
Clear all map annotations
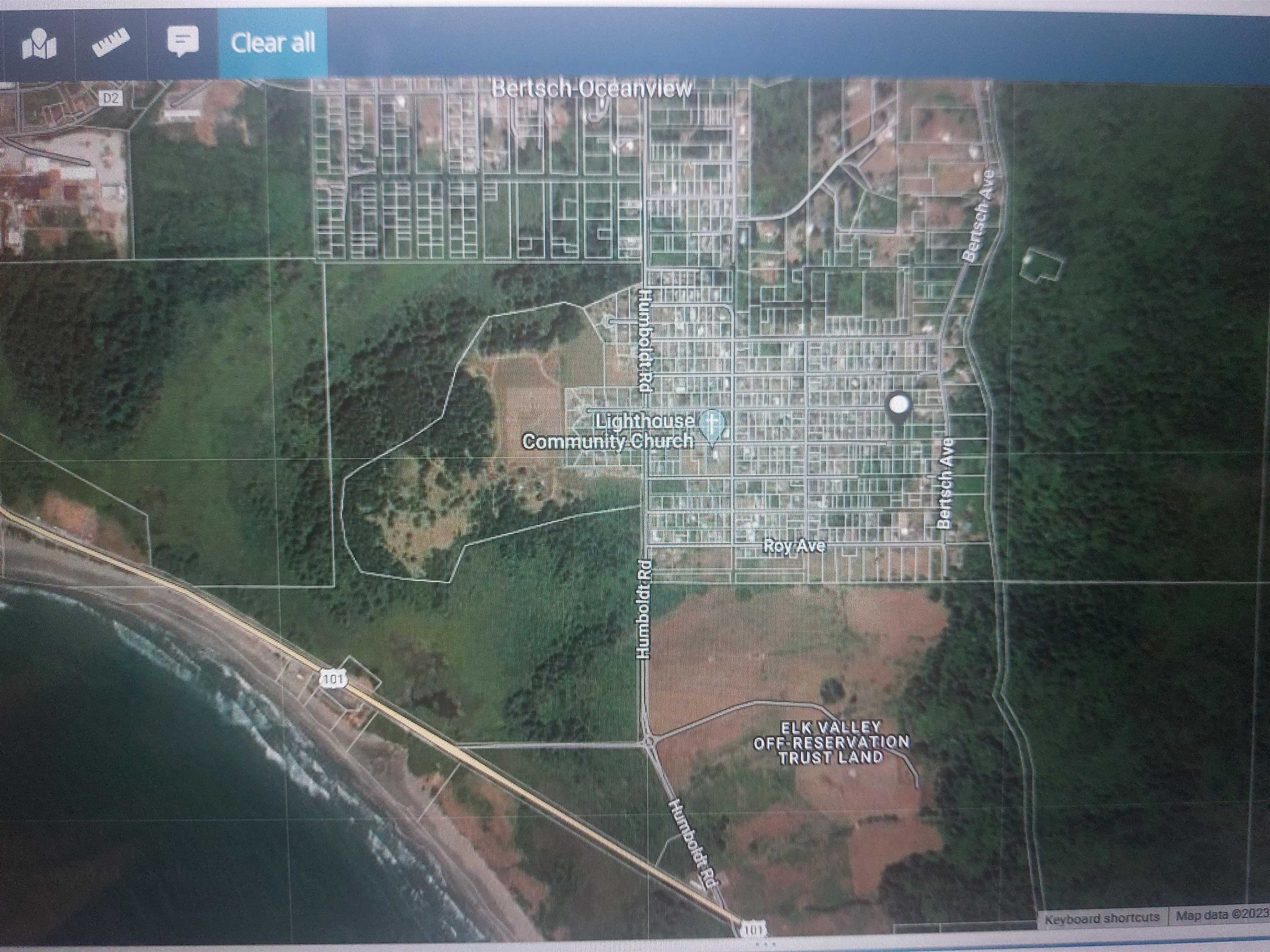273,43
